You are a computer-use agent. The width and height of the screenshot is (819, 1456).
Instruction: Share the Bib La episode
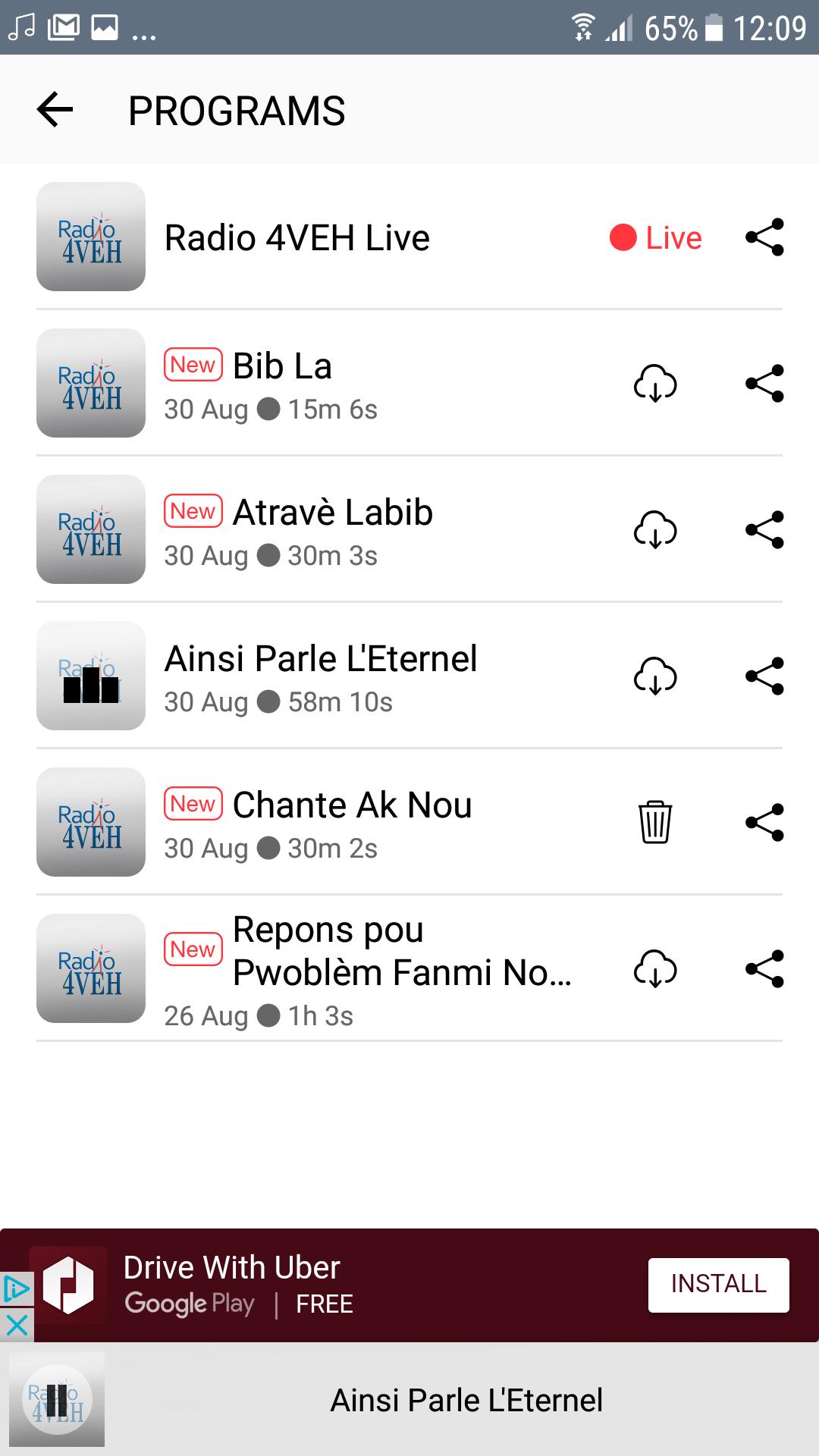(764, 384)
